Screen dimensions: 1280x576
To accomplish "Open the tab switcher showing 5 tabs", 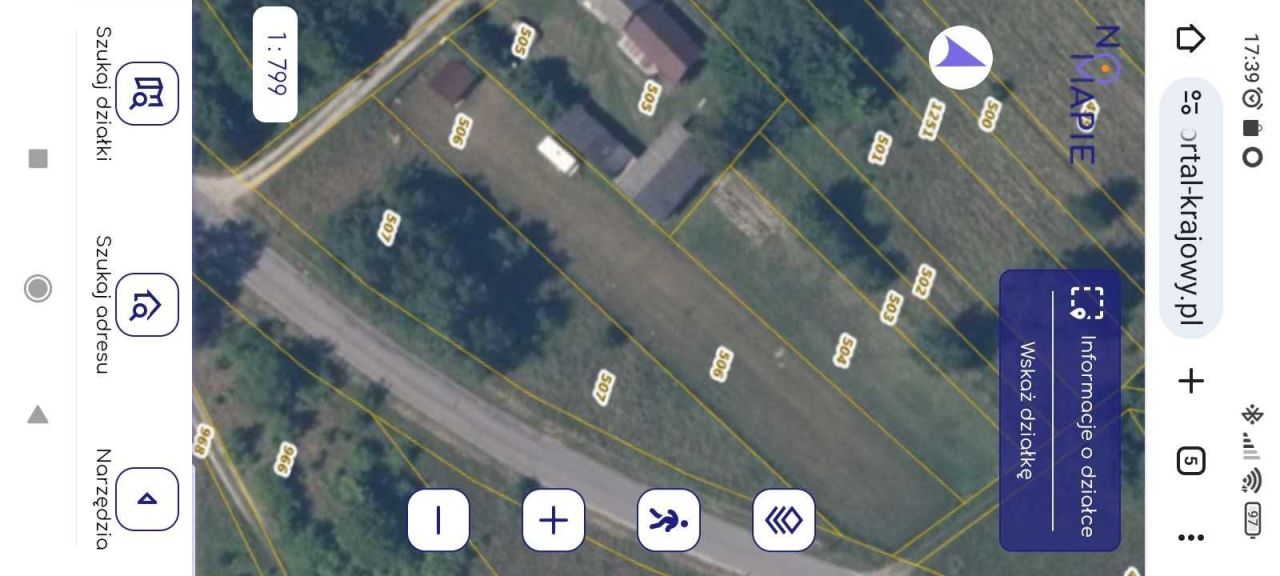I will click(x=1190, y=462).
